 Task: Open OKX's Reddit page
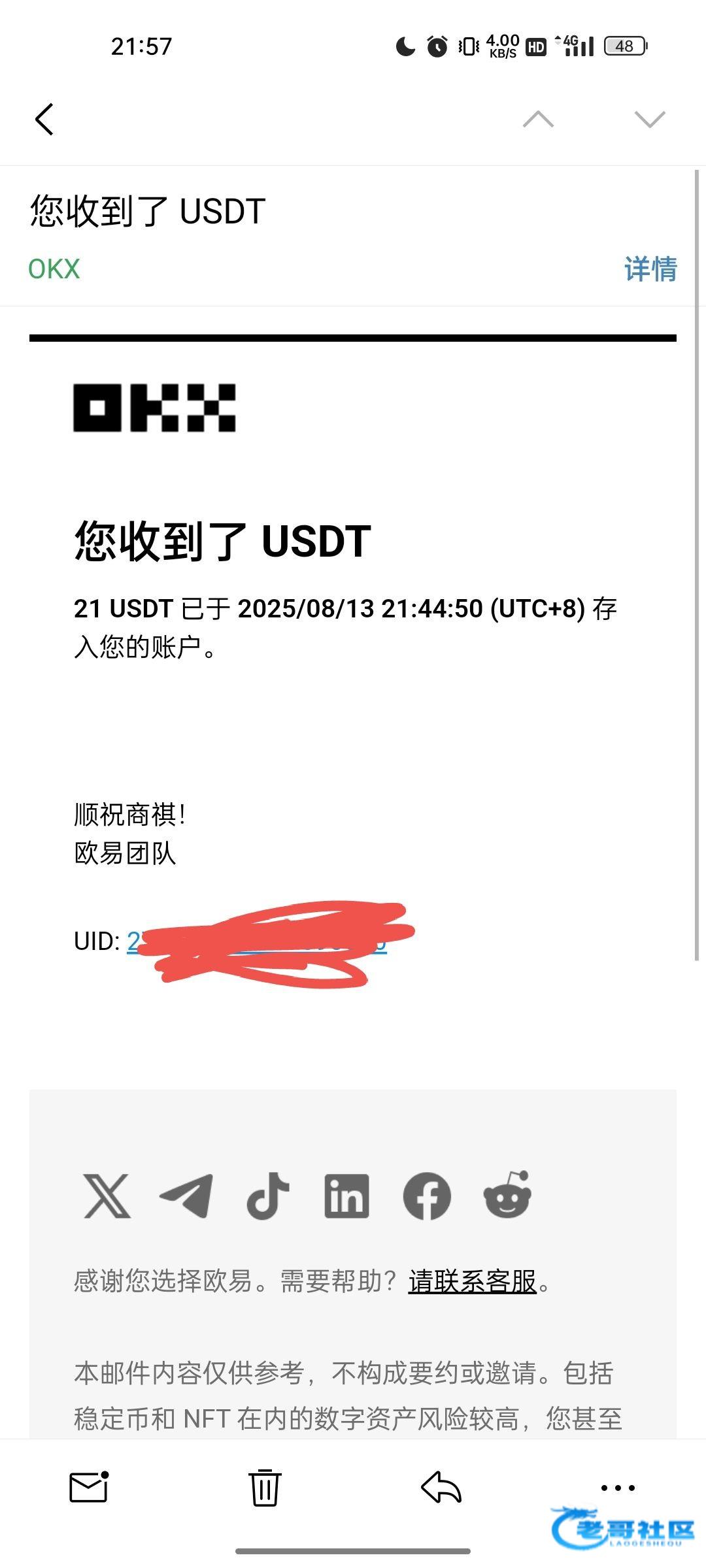point(507,1194)
